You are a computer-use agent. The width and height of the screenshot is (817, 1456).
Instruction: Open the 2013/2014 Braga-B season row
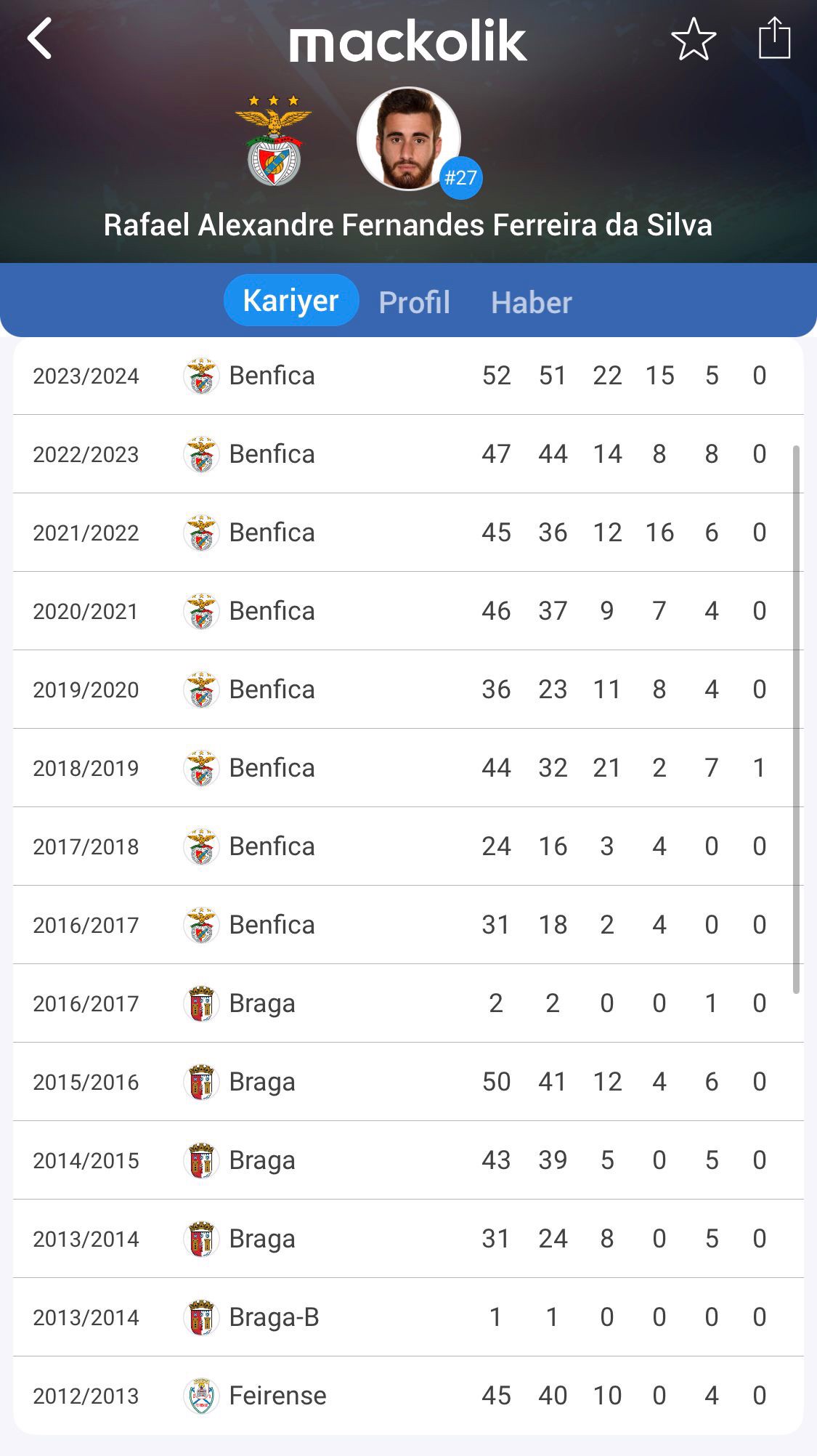coord(408,1317)
